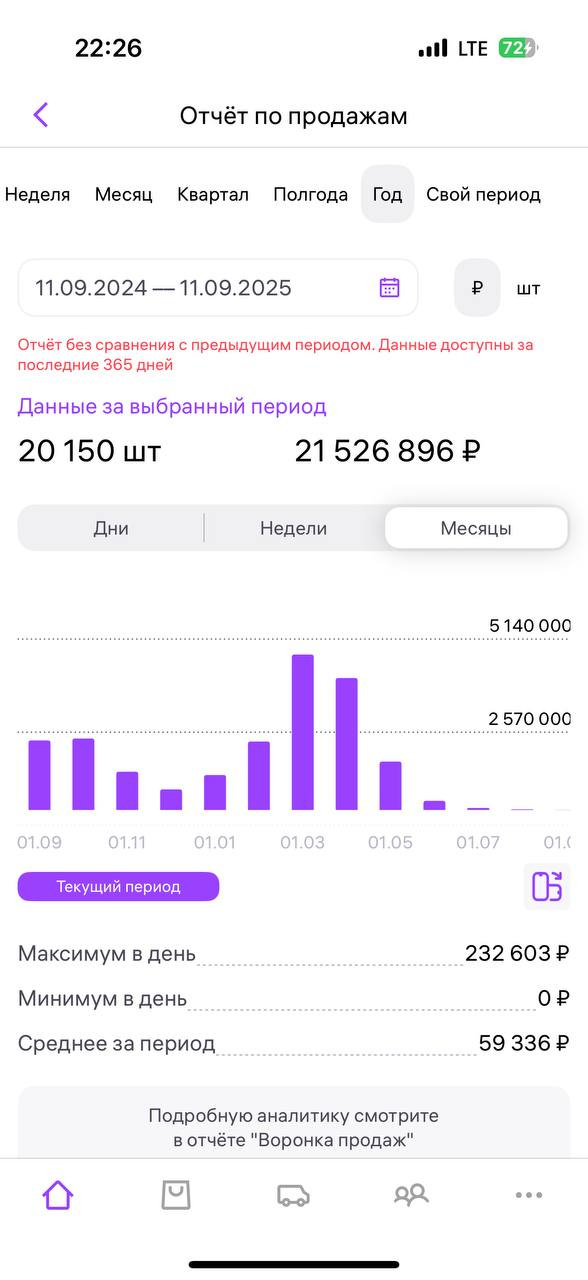Open the shopping bag tab

[x=176, y=1194]
